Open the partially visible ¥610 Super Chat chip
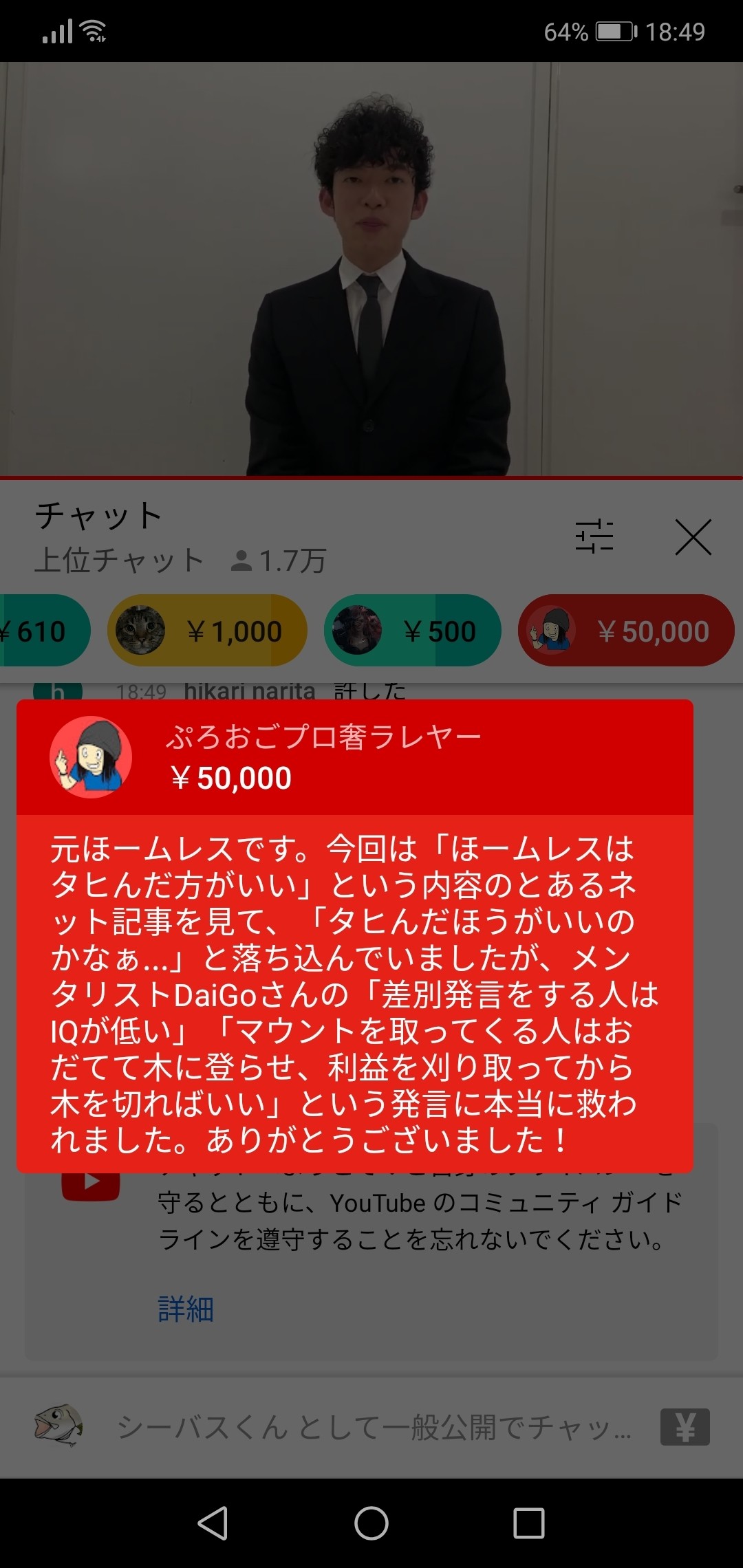The height and width of the screenshot is (1568, 743). coord(43,631)
